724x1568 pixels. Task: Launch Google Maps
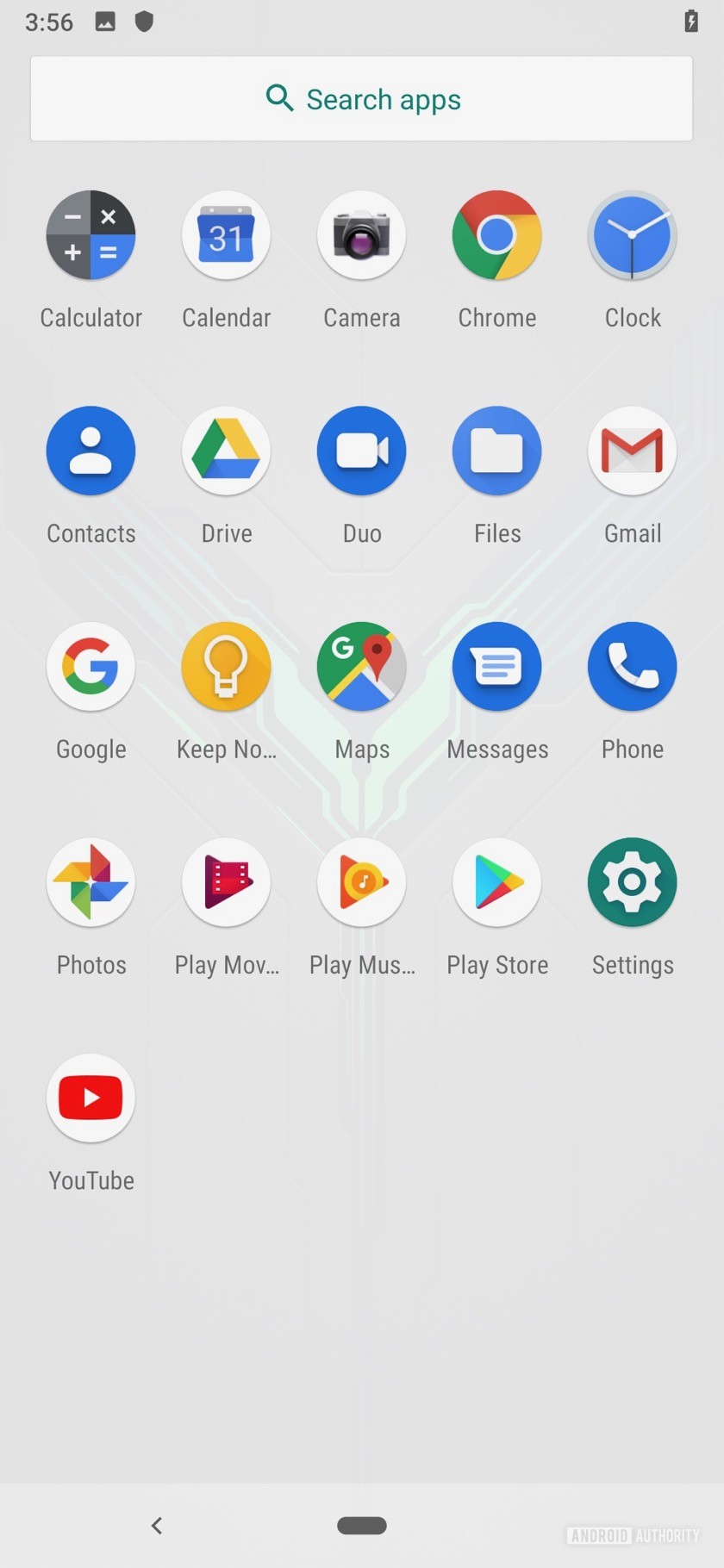[x=361, y=667]
